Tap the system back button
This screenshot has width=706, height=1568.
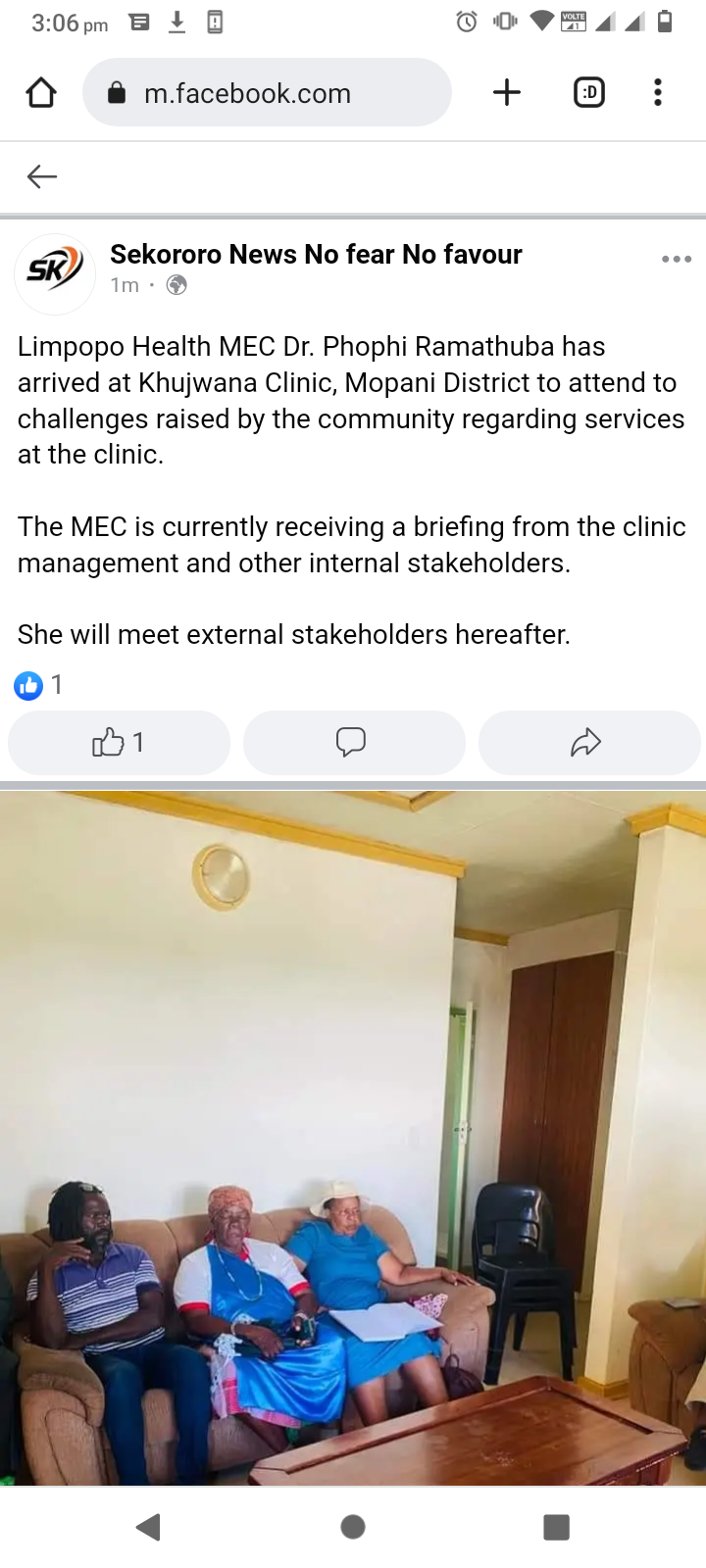(149, 1527)
